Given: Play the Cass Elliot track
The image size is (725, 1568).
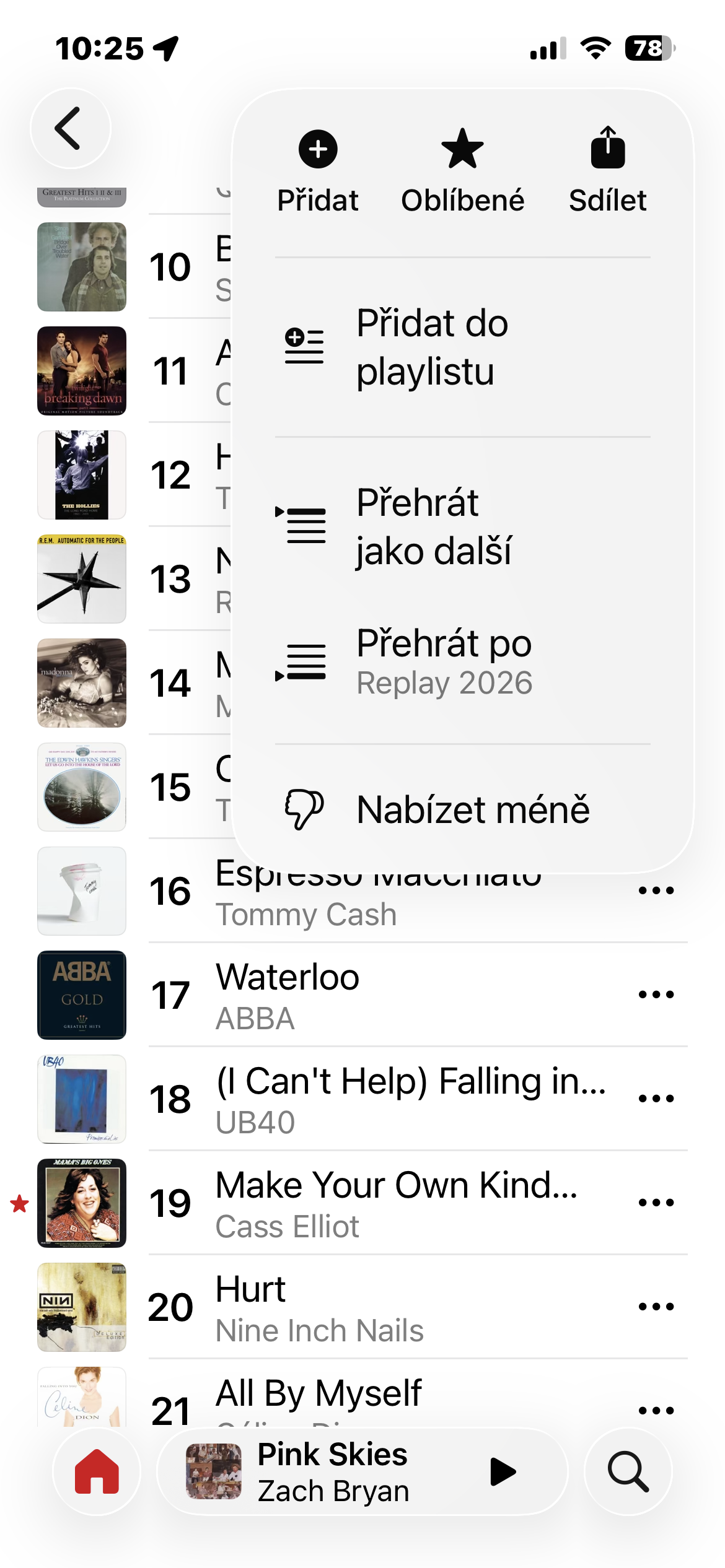Looking at the screenshot, I should click(372, 1203).
